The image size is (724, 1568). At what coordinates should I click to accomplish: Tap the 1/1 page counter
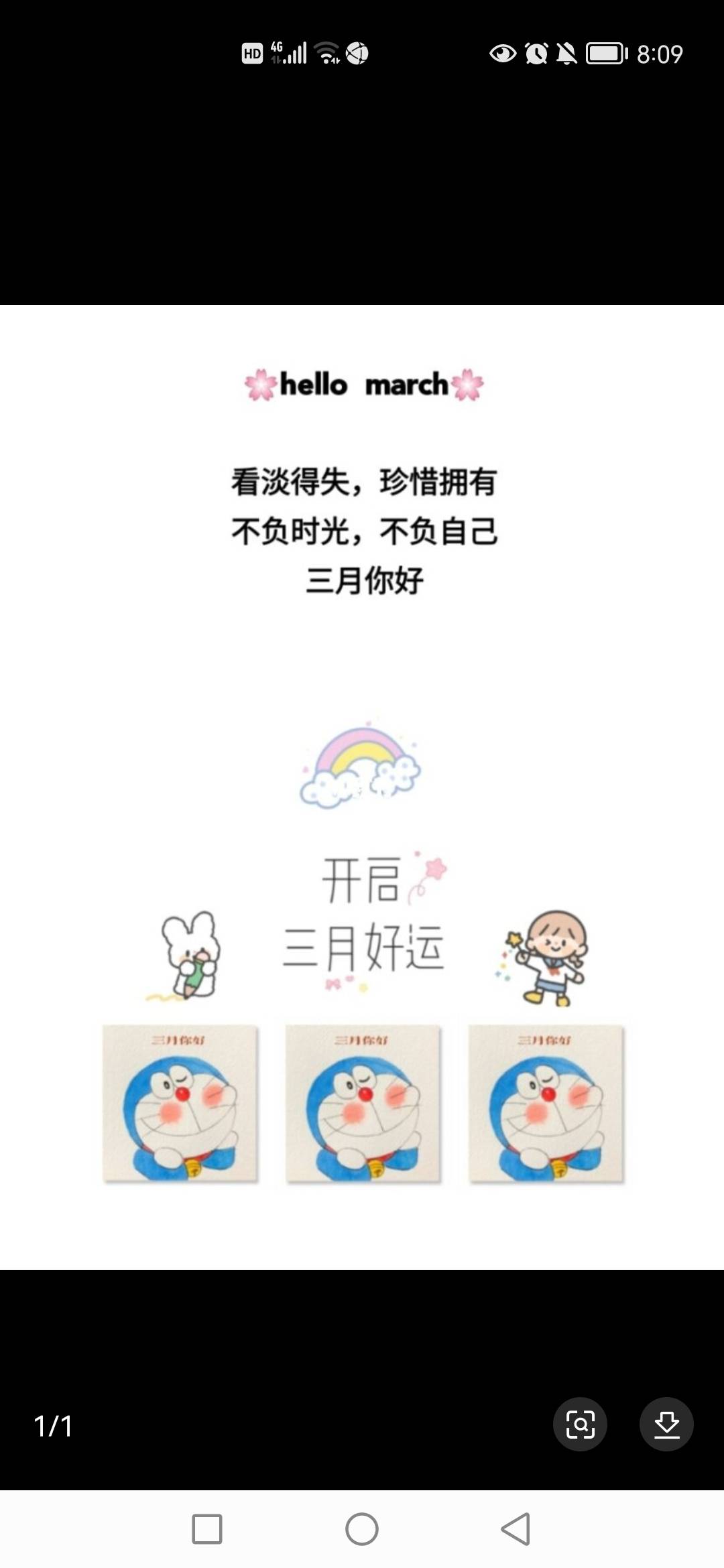point(54,1425)
